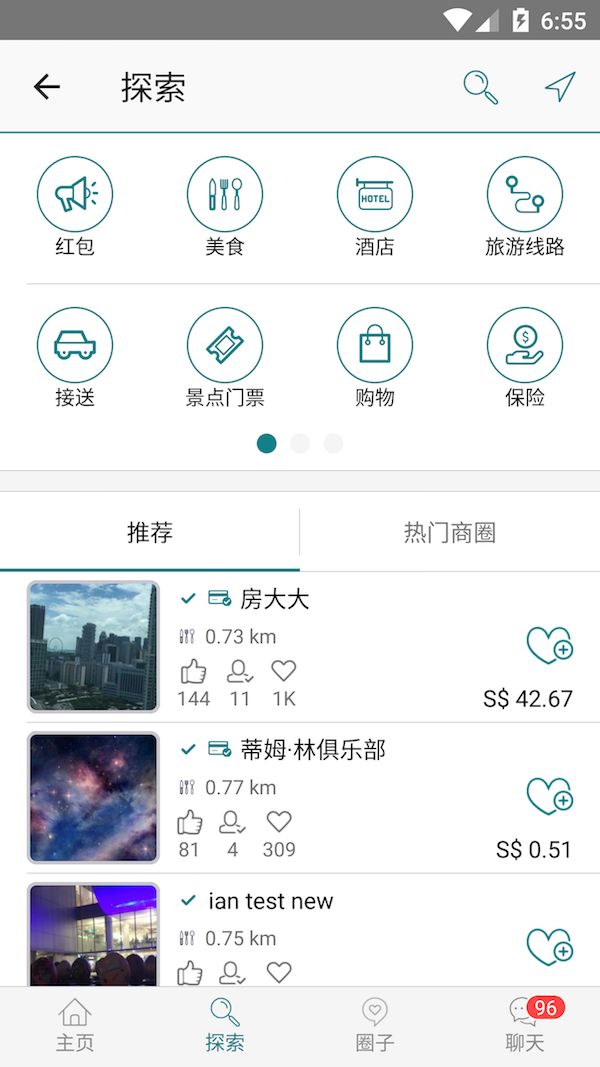The width and height of the screenshot is (600, 1067).
Task: Open the search magnifier in the top bar
Action: click(481, 87)
